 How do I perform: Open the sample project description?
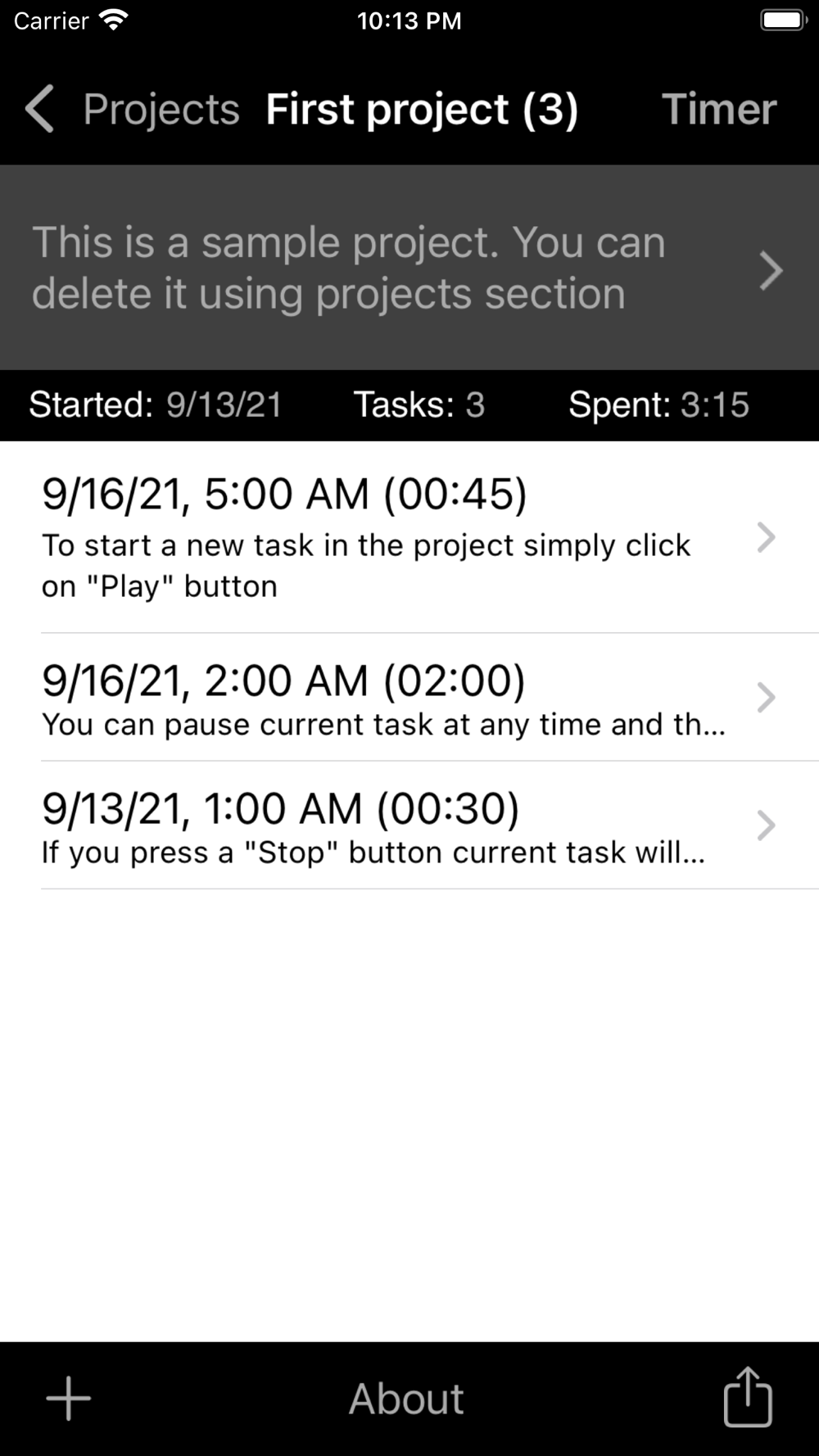tap(409, 268)
